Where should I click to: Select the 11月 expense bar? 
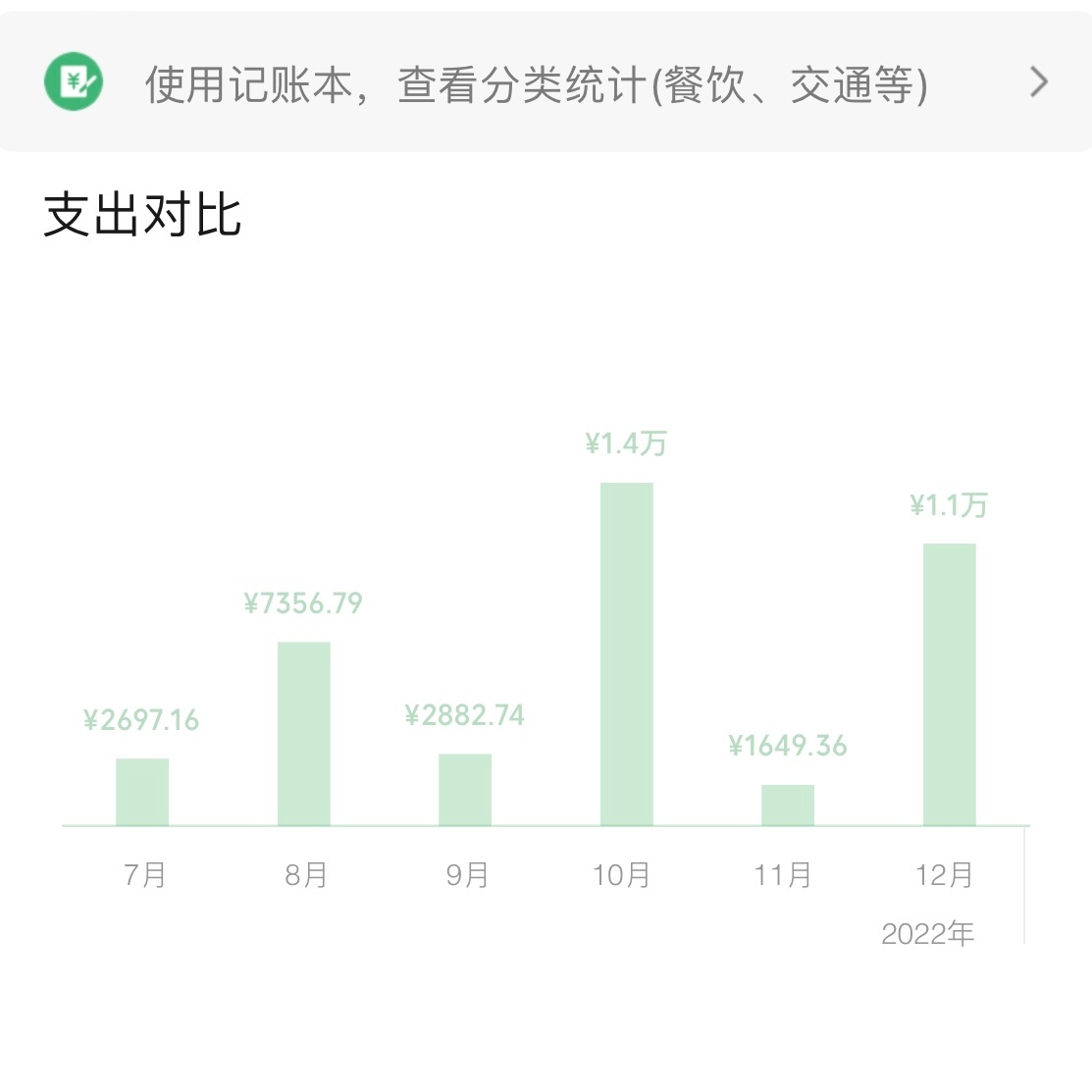tap(788, 806)
